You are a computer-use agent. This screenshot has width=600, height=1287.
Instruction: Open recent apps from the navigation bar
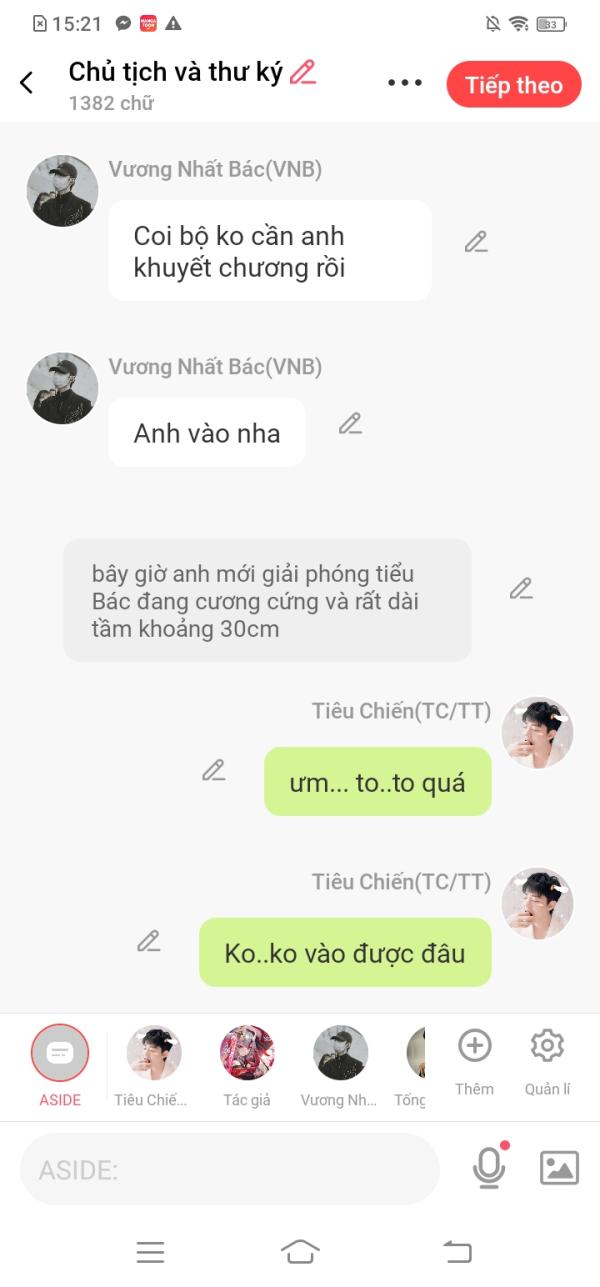pos(150,1251)
